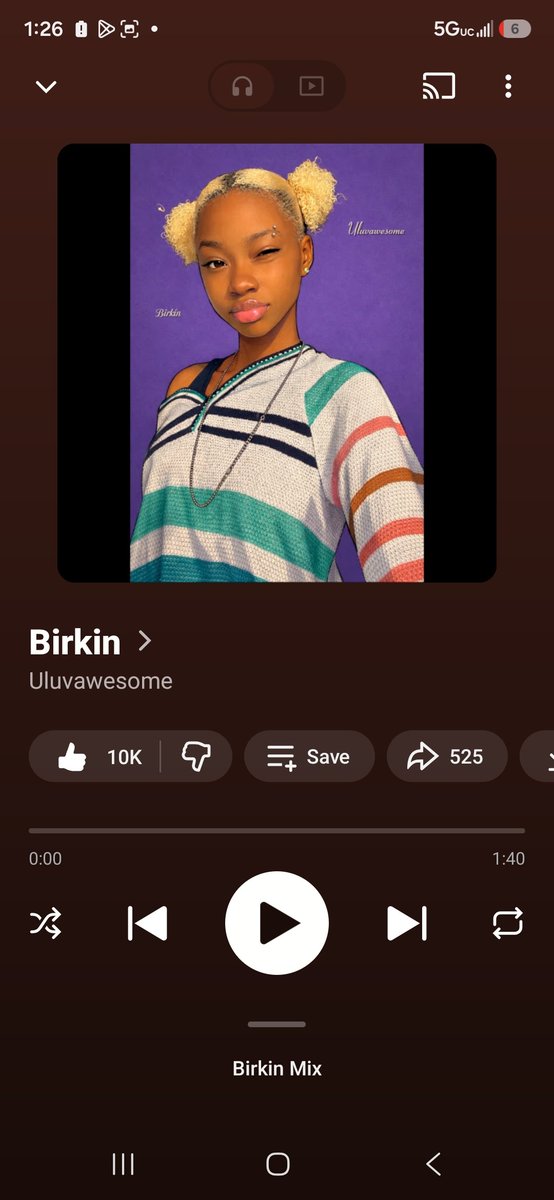Open the artist page for Uluvawesome
Viewport: 554px width, 1200px height.
[x=101, y=681]
